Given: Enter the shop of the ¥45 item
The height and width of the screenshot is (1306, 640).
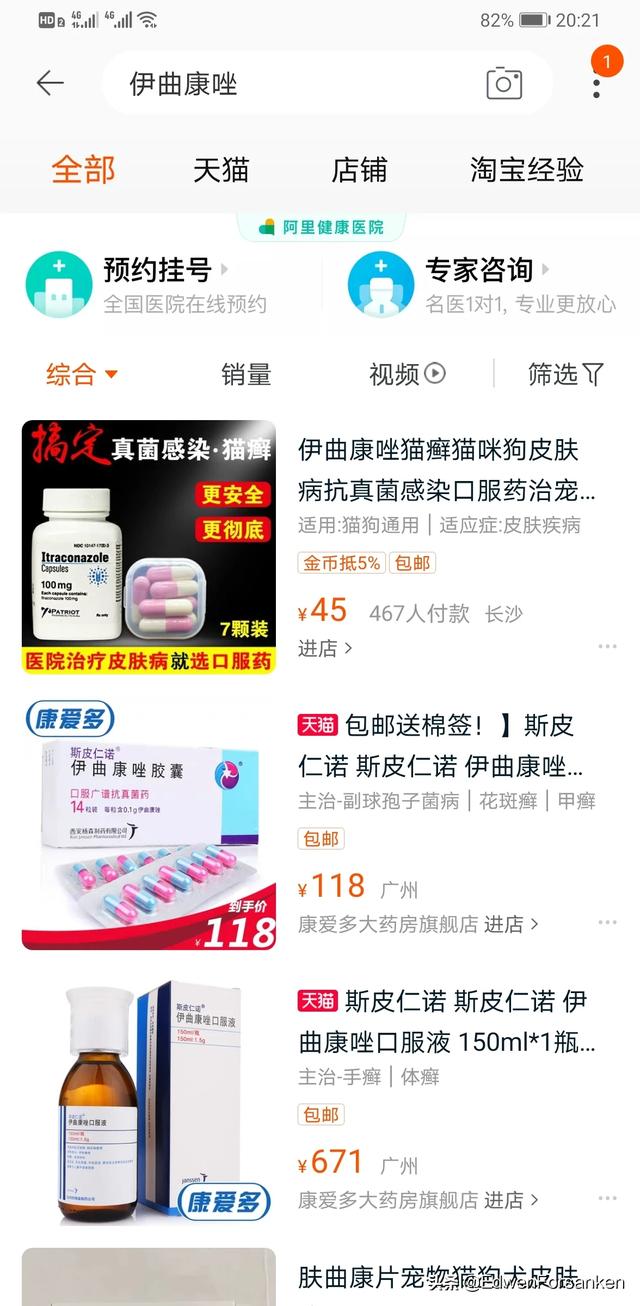Looking at the screenshot, I should (325, 648).
